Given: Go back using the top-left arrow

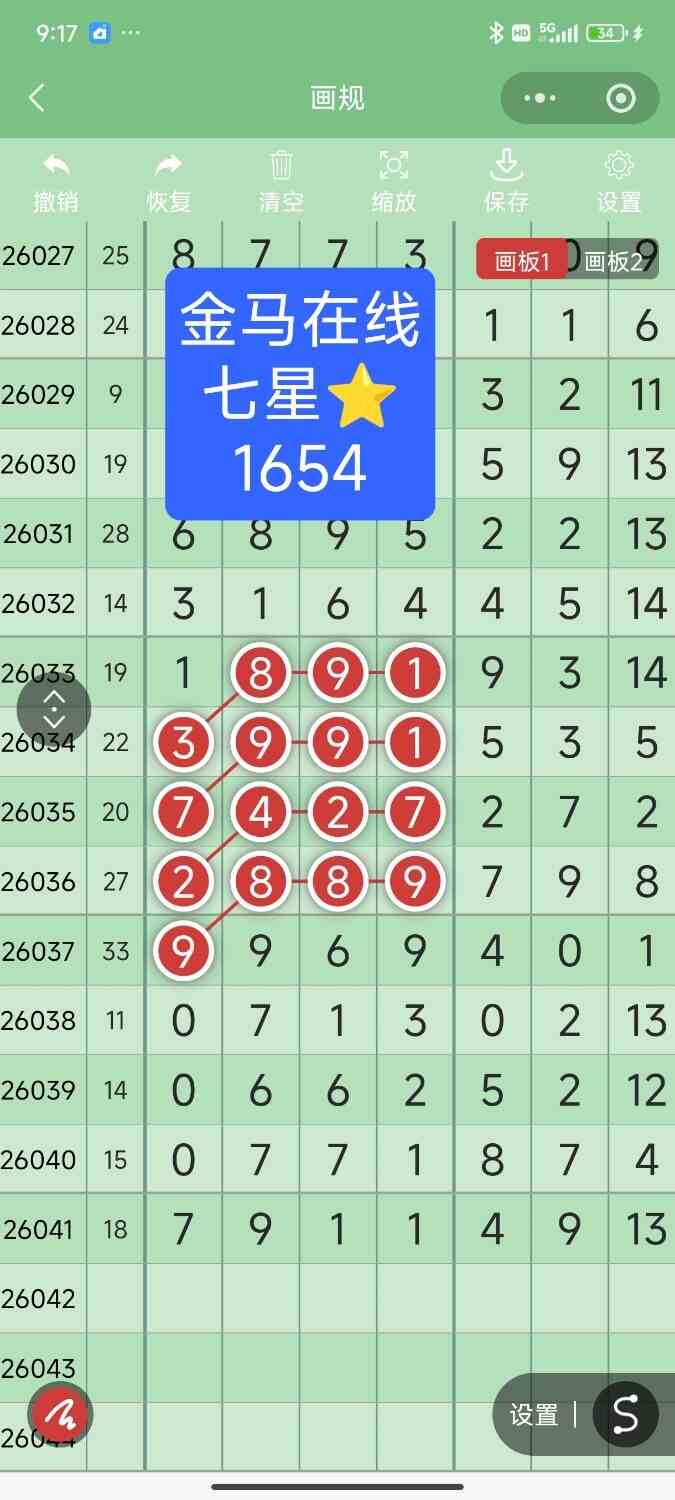Looking at the screenshot, I should pos(37,98).
